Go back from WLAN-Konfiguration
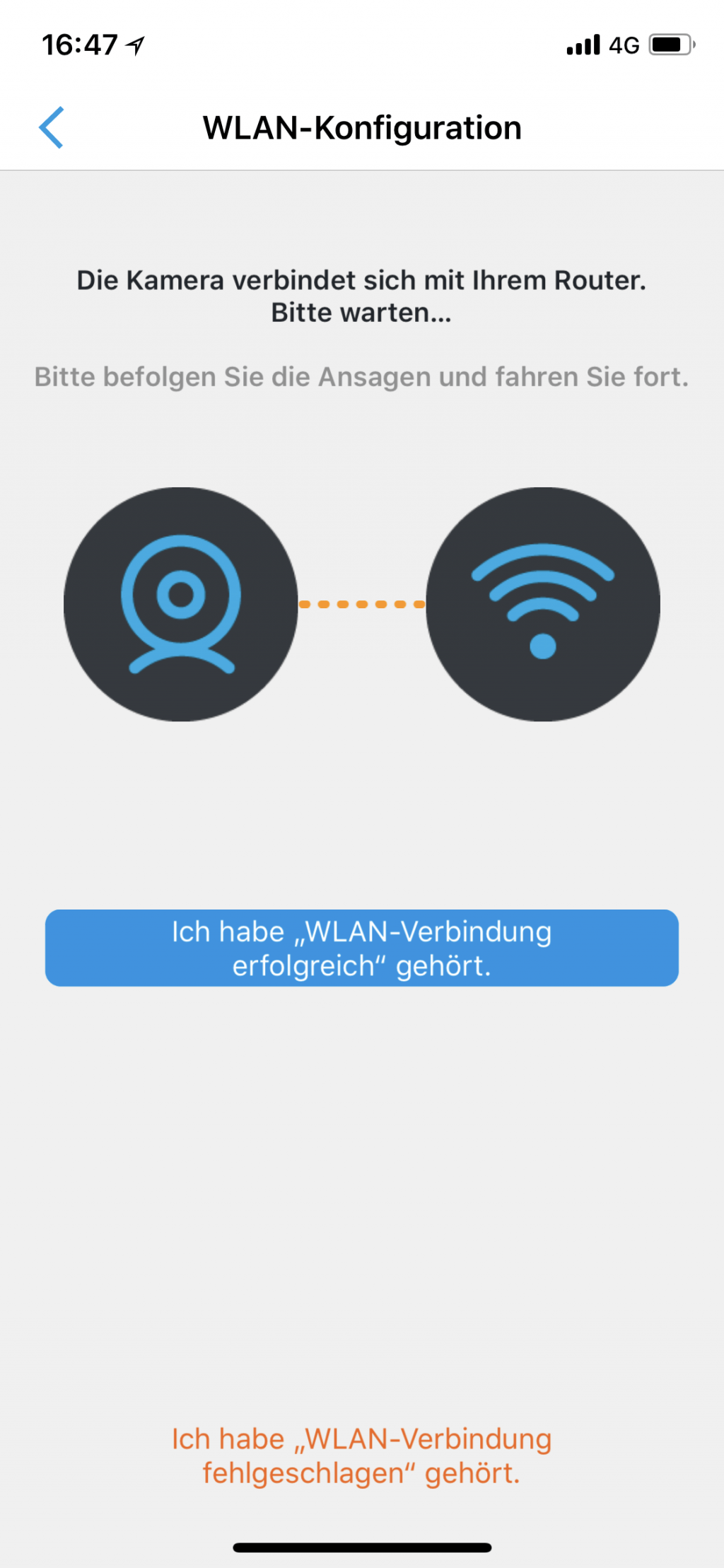 52,127
